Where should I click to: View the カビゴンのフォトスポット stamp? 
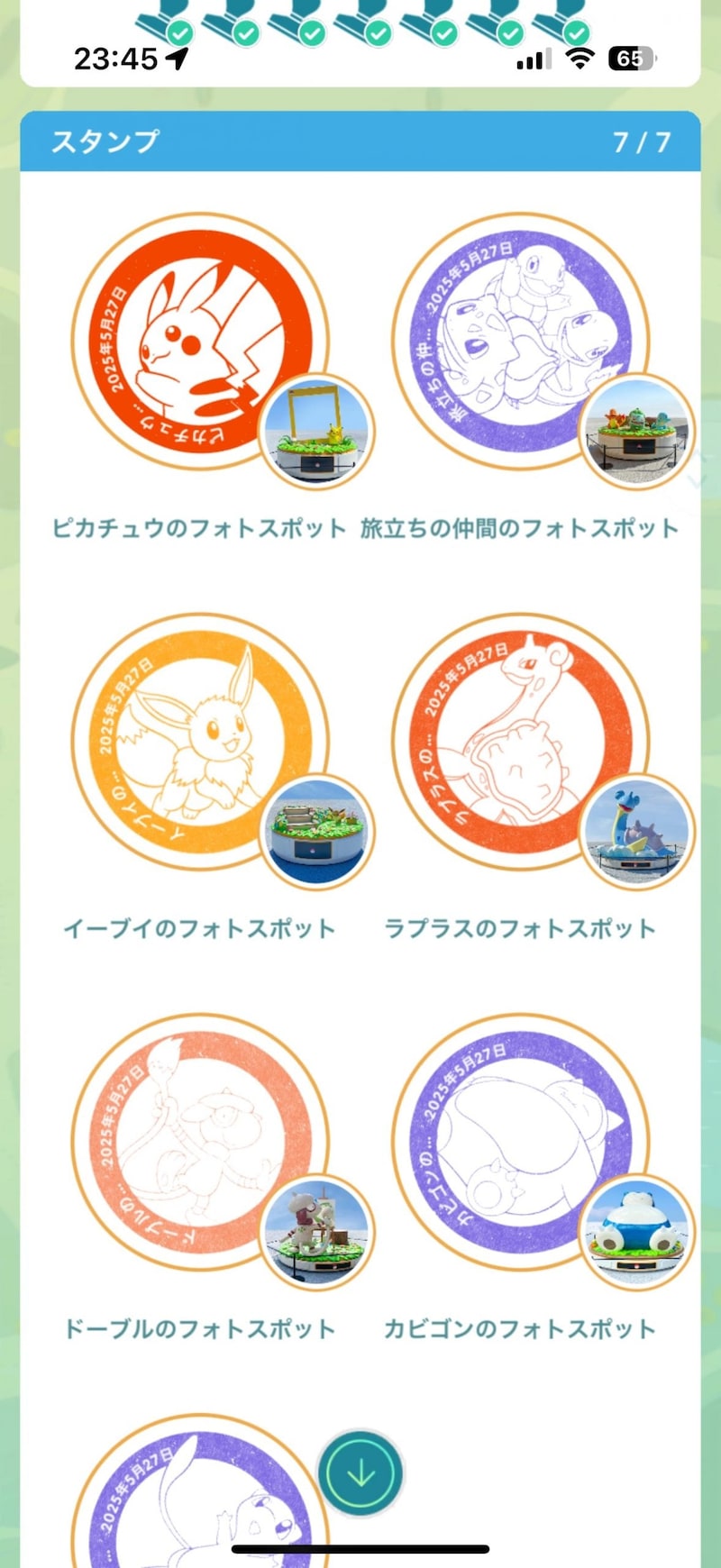[x=520, y=1143]
